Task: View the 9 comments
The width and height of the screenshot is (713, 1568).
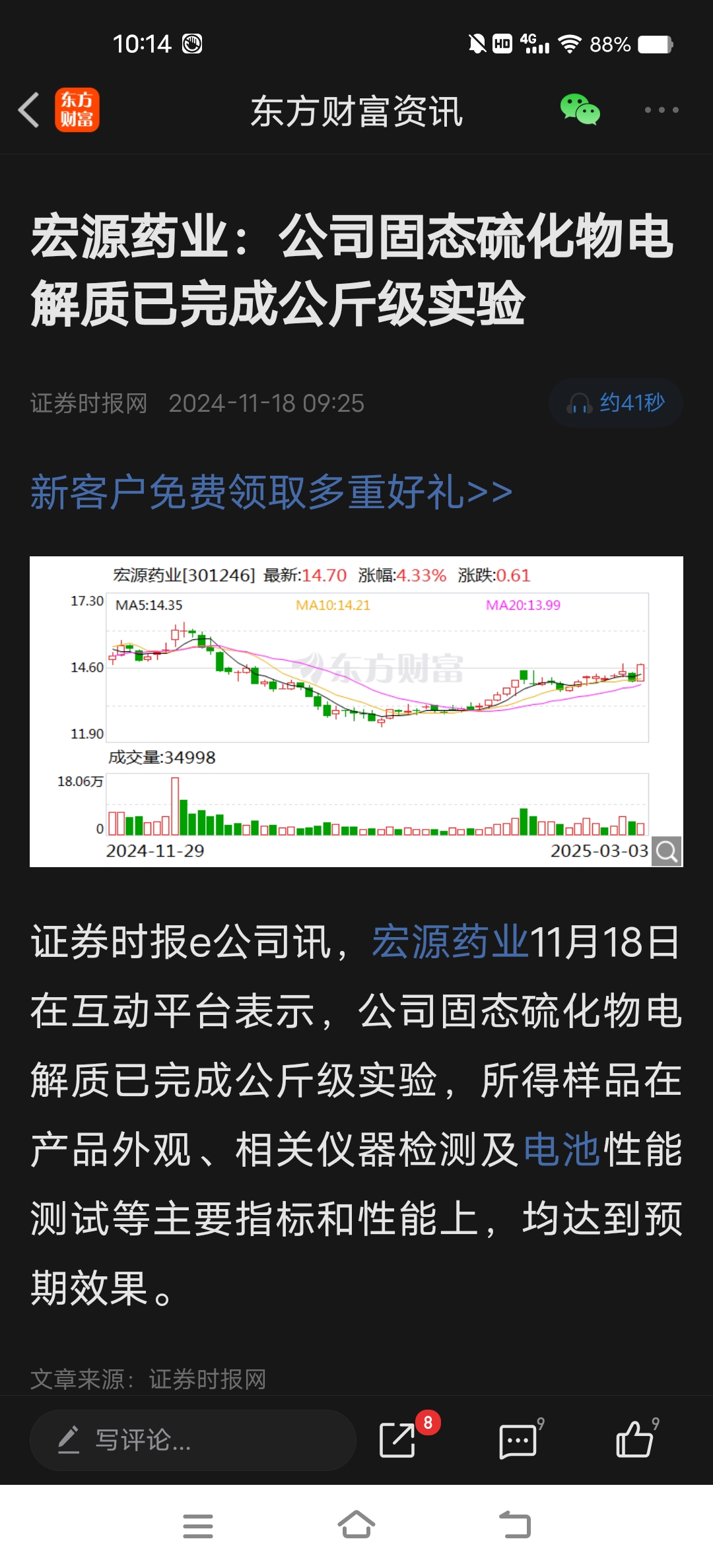Action: coord(518,1440)
